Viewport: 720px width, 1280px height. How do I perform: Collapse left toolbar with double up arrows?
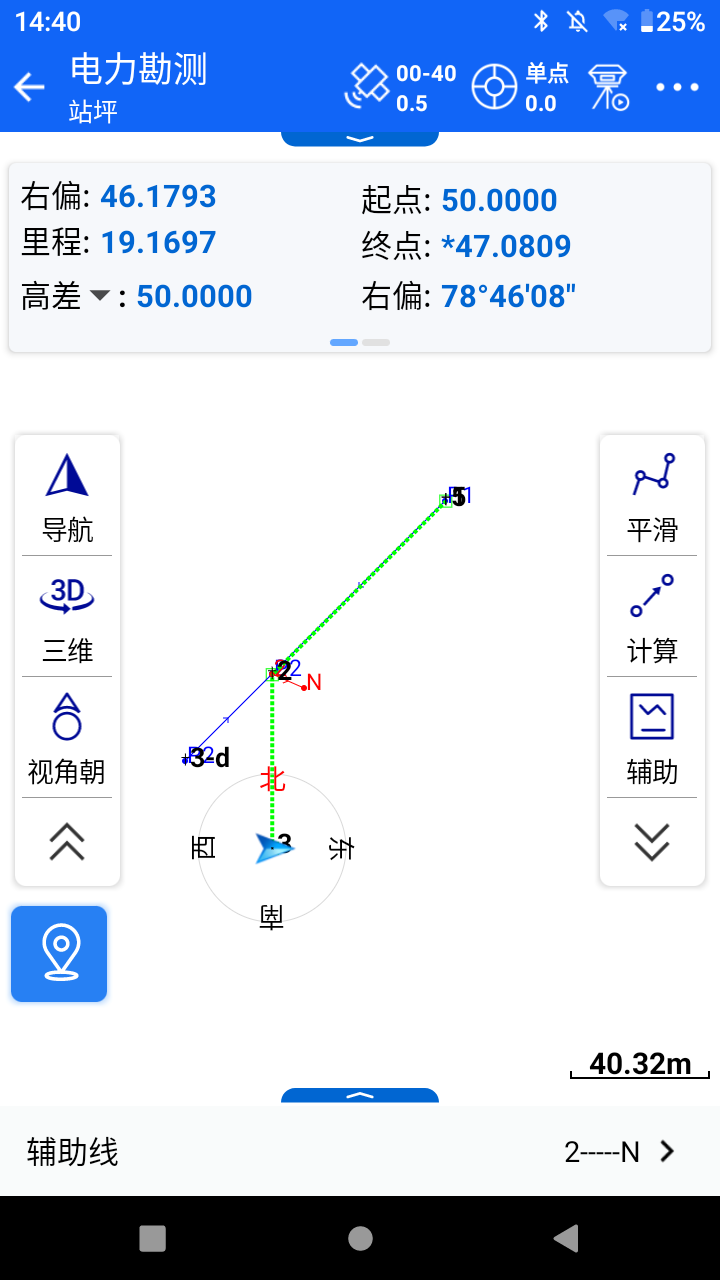pyautogui.click(x=67, y=842)
